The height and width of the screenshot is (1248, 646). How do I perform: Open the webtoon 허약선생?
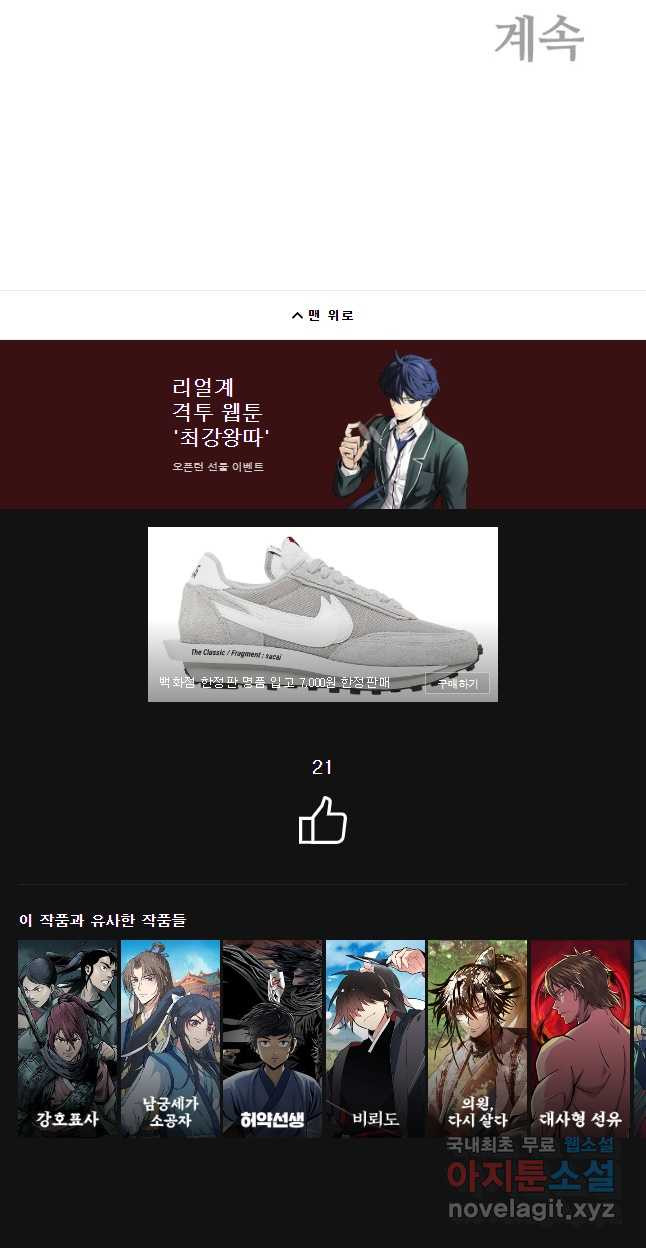272,1038
